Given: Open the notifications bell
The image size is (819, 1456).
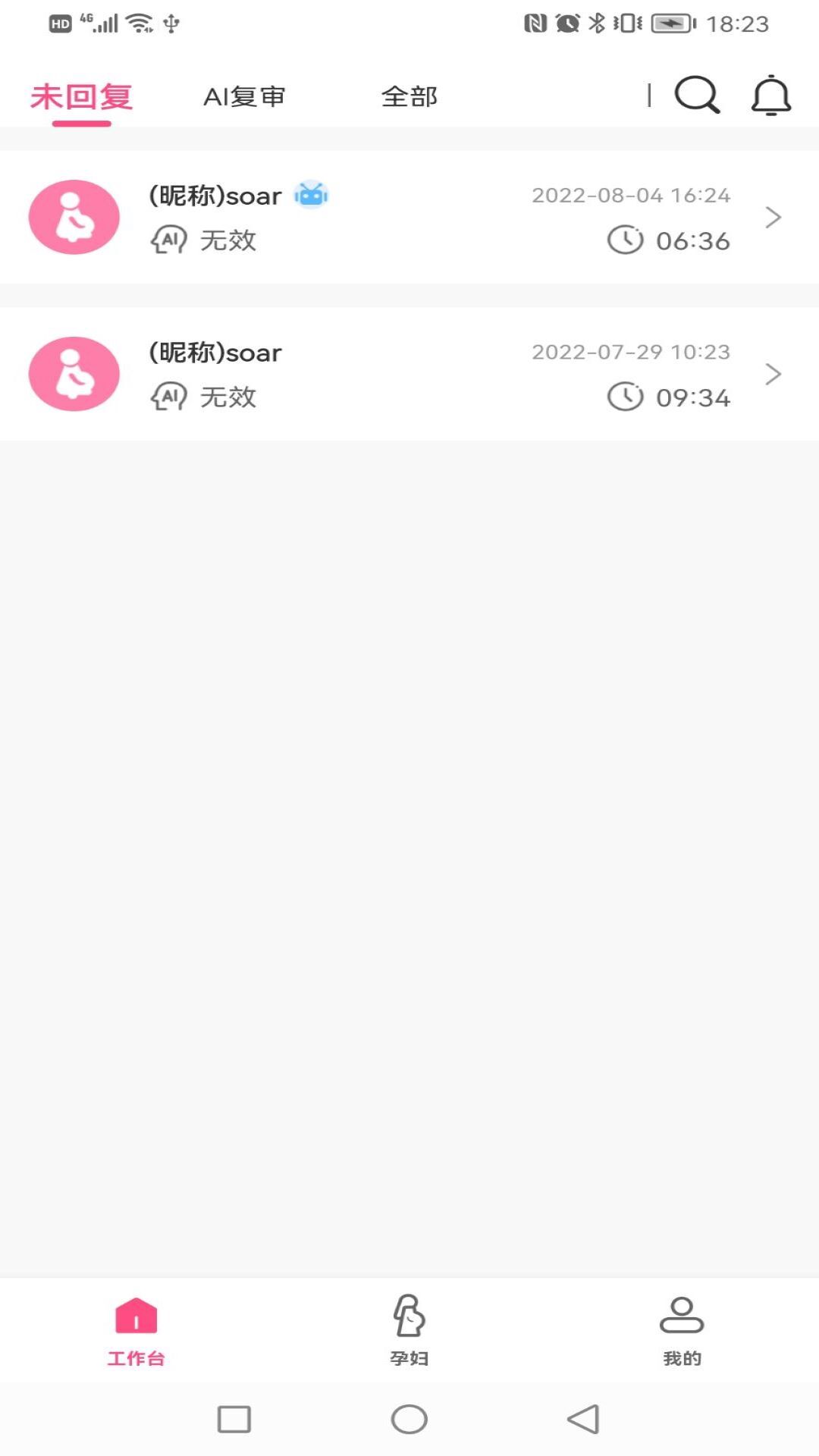Looking at the screenshot, I should coord(770,96).
